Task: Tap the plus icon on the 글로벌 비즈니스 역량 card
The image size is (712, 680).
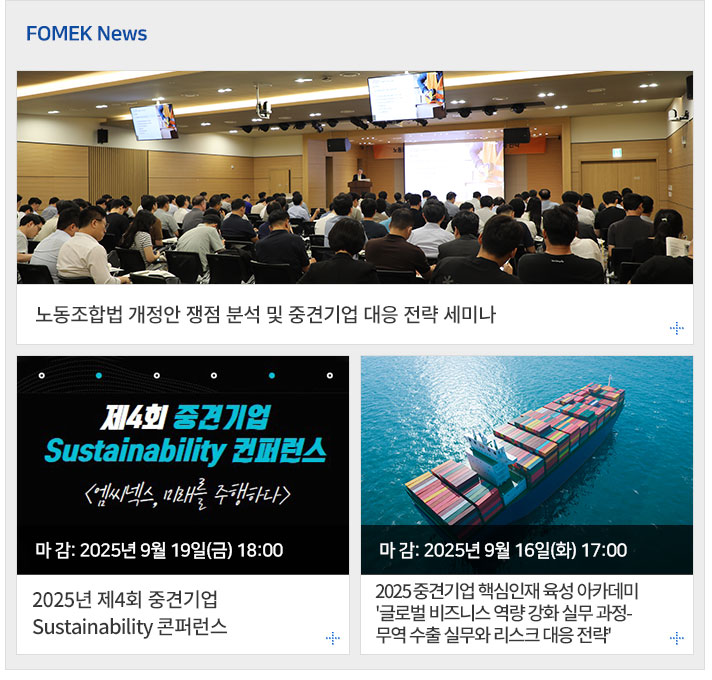Action: 677,638
